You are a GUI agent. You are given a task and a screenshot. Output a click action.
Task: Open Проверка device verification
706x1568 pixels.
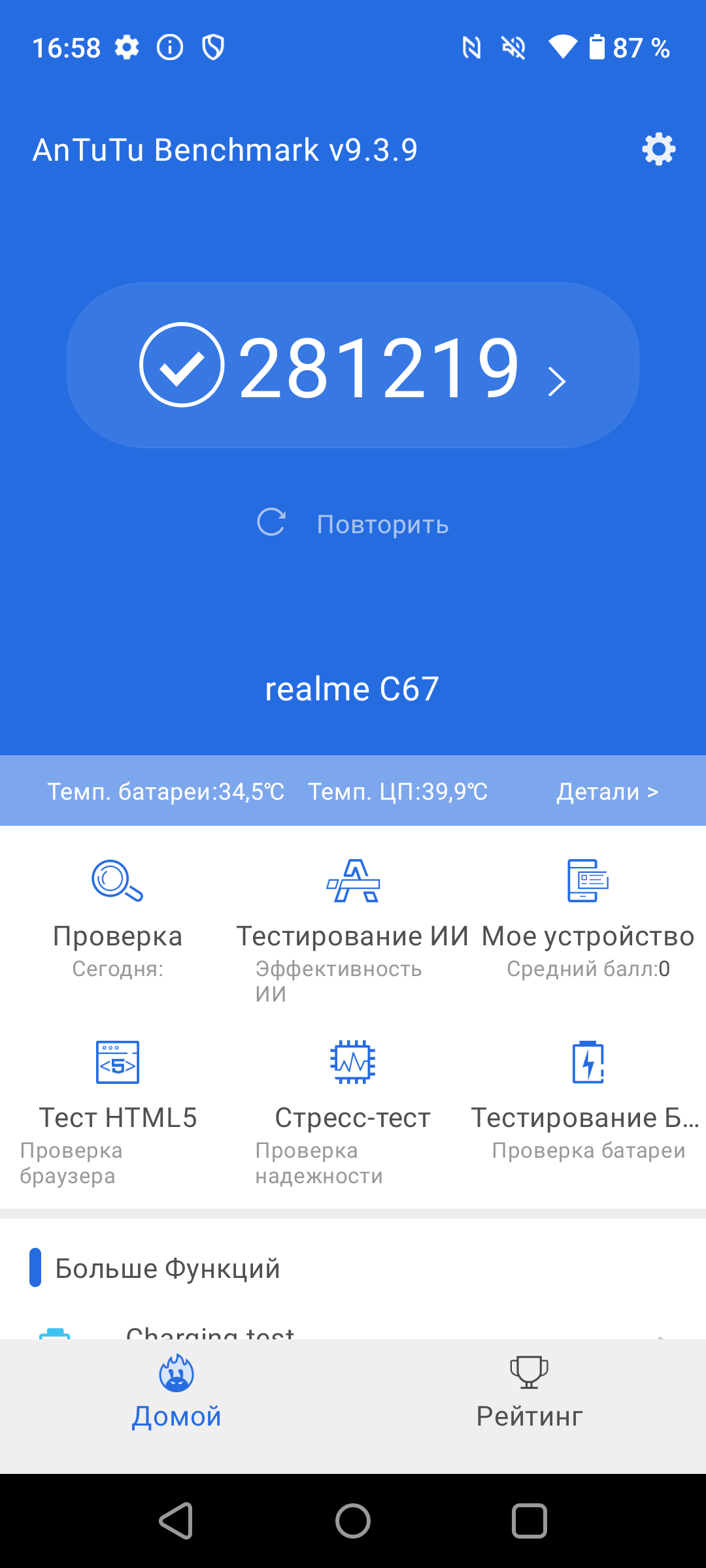pos(118,915)
